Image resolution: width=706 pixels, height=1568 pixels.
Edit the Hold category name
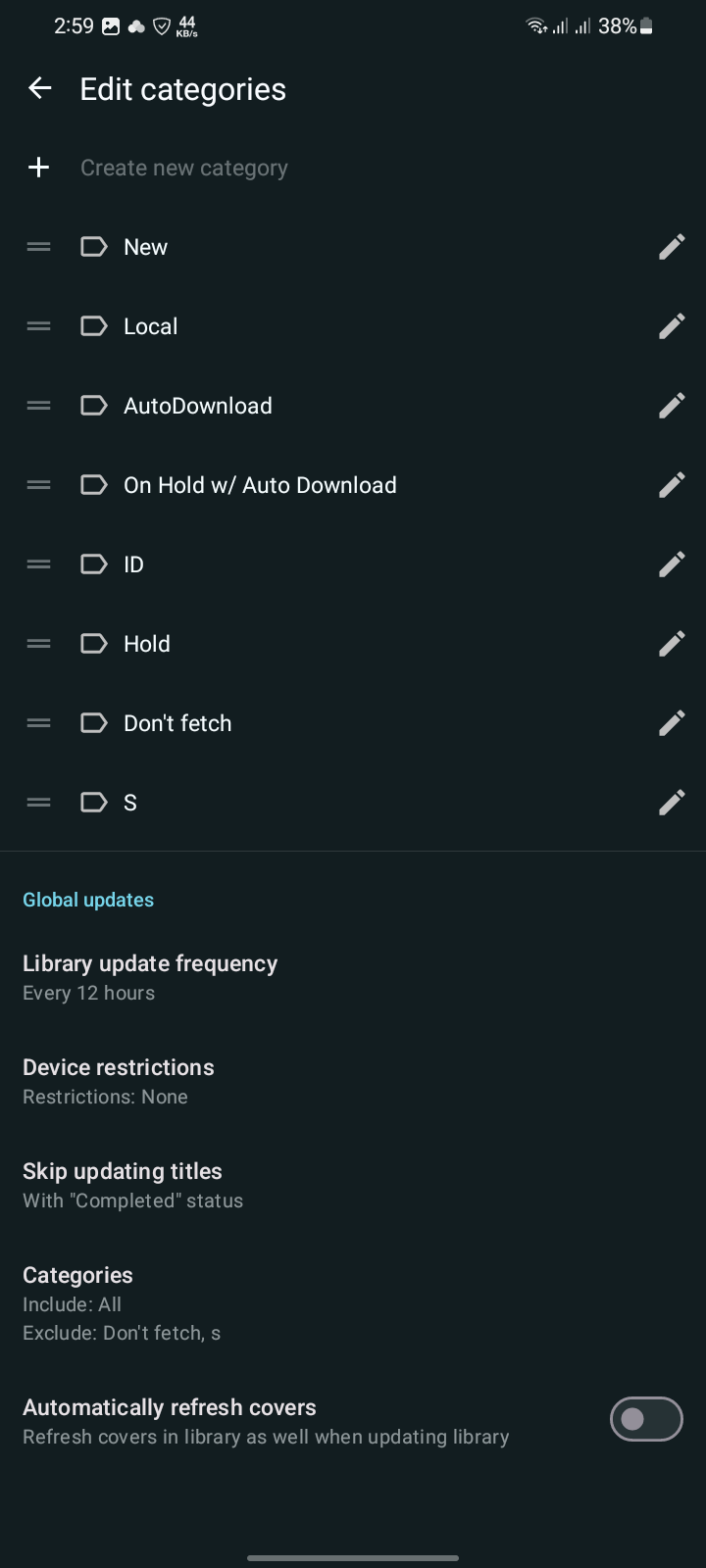pyautogui.click(x=672, y=643)
